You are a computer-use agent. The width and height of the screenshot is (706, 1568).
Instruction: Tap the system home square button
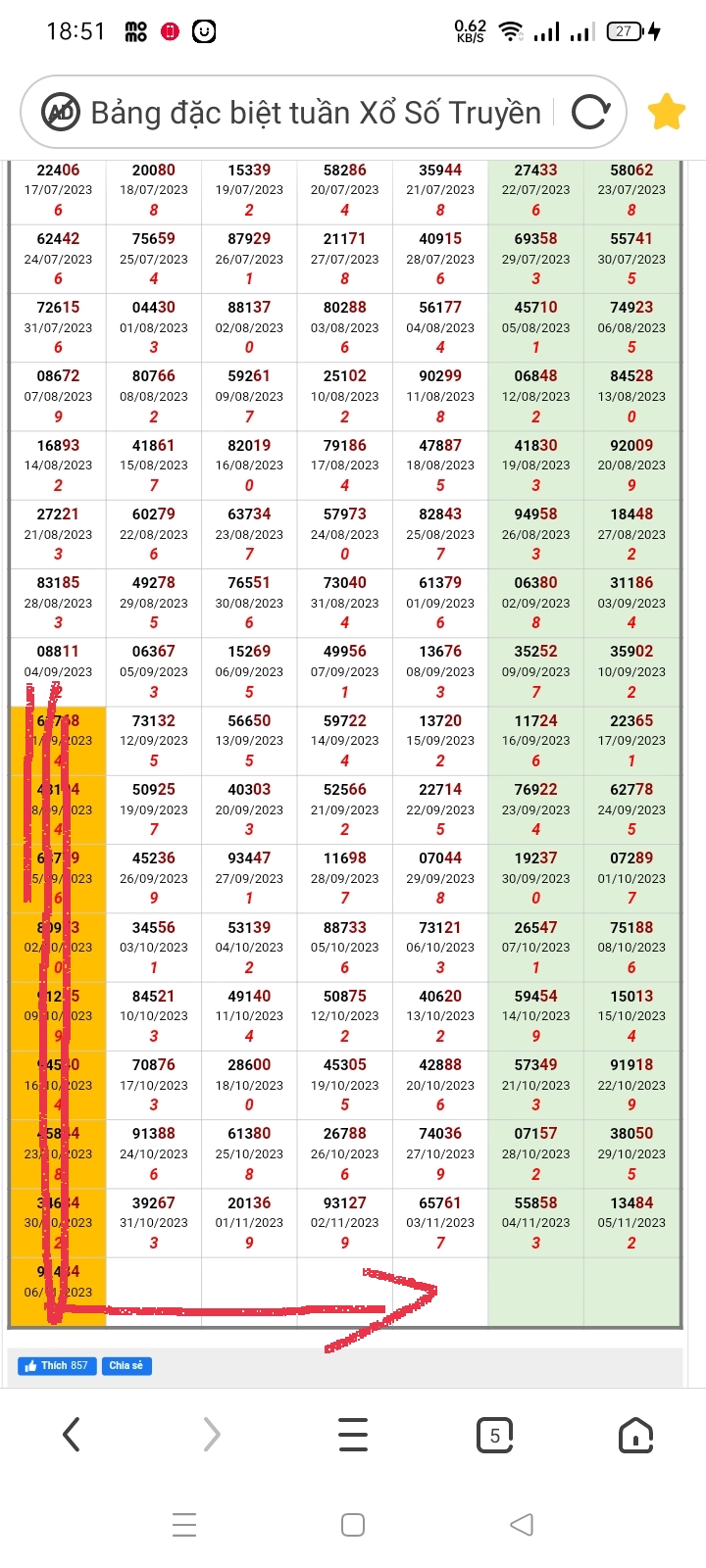coord(353,1525)
